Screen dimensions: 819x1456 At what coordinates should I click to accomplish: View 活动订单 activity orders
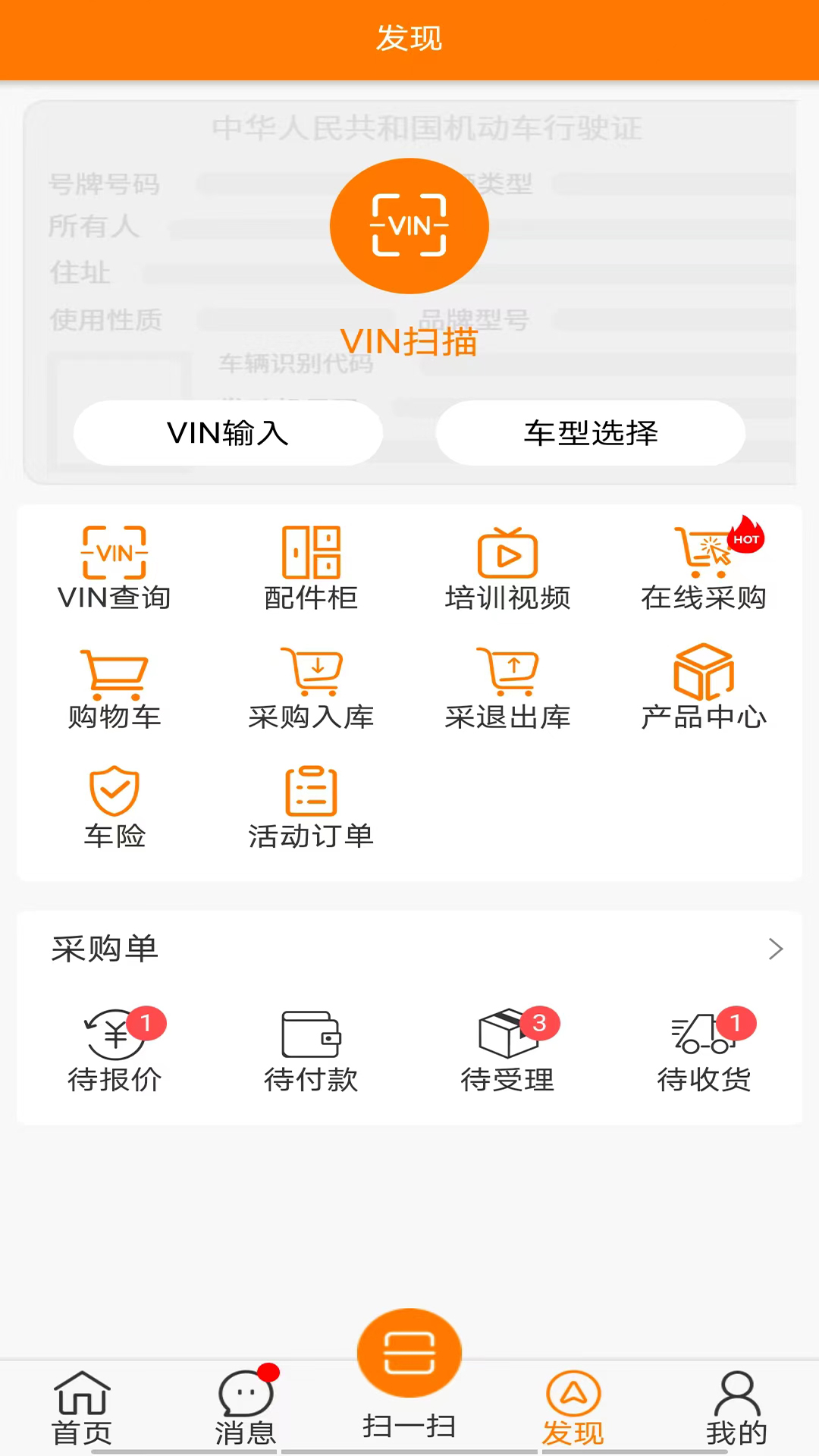click(x=311, y=808)
